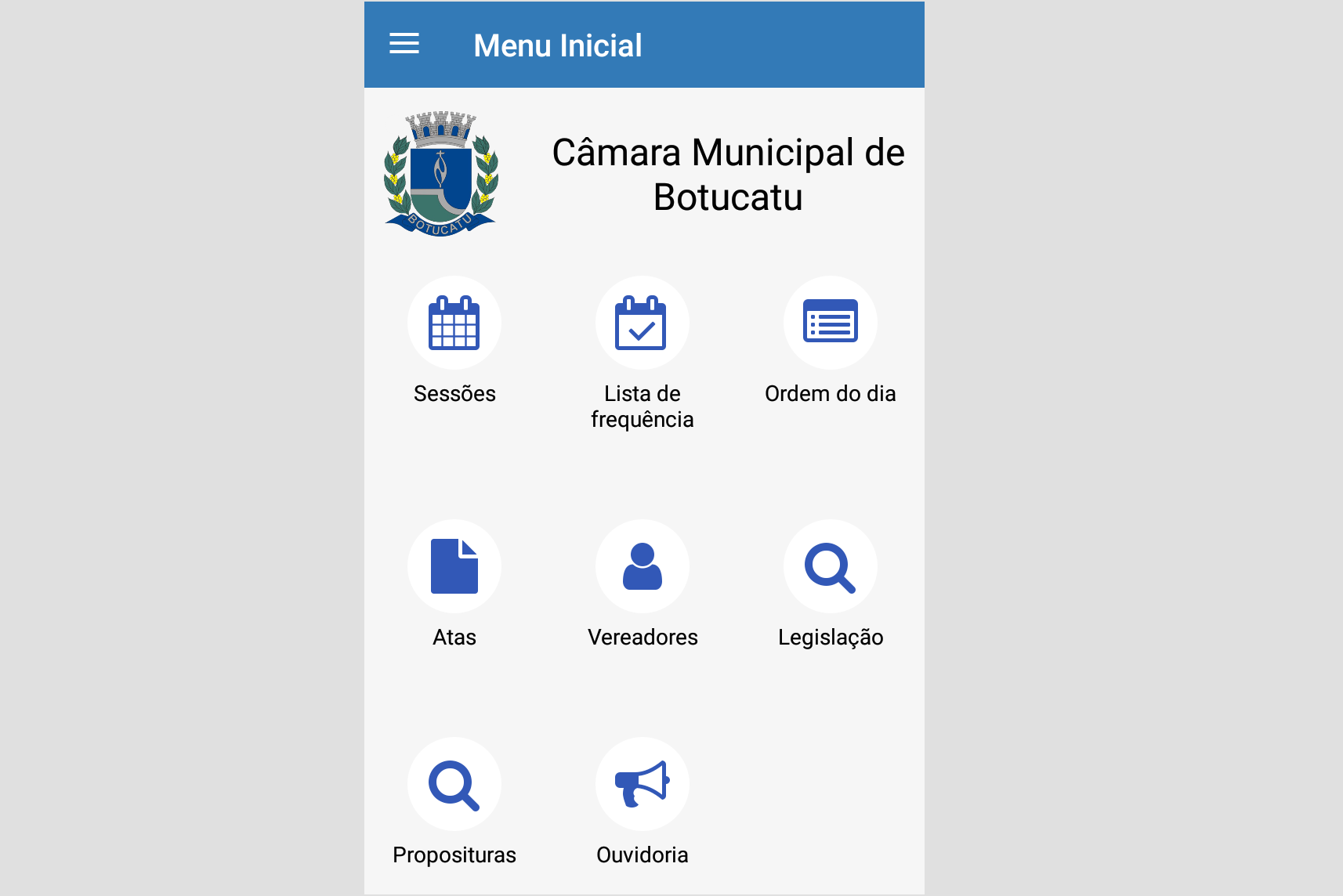Search Legislação
Image resolution: width=1343 pixels, height=896 pixels.
point(830,566)
